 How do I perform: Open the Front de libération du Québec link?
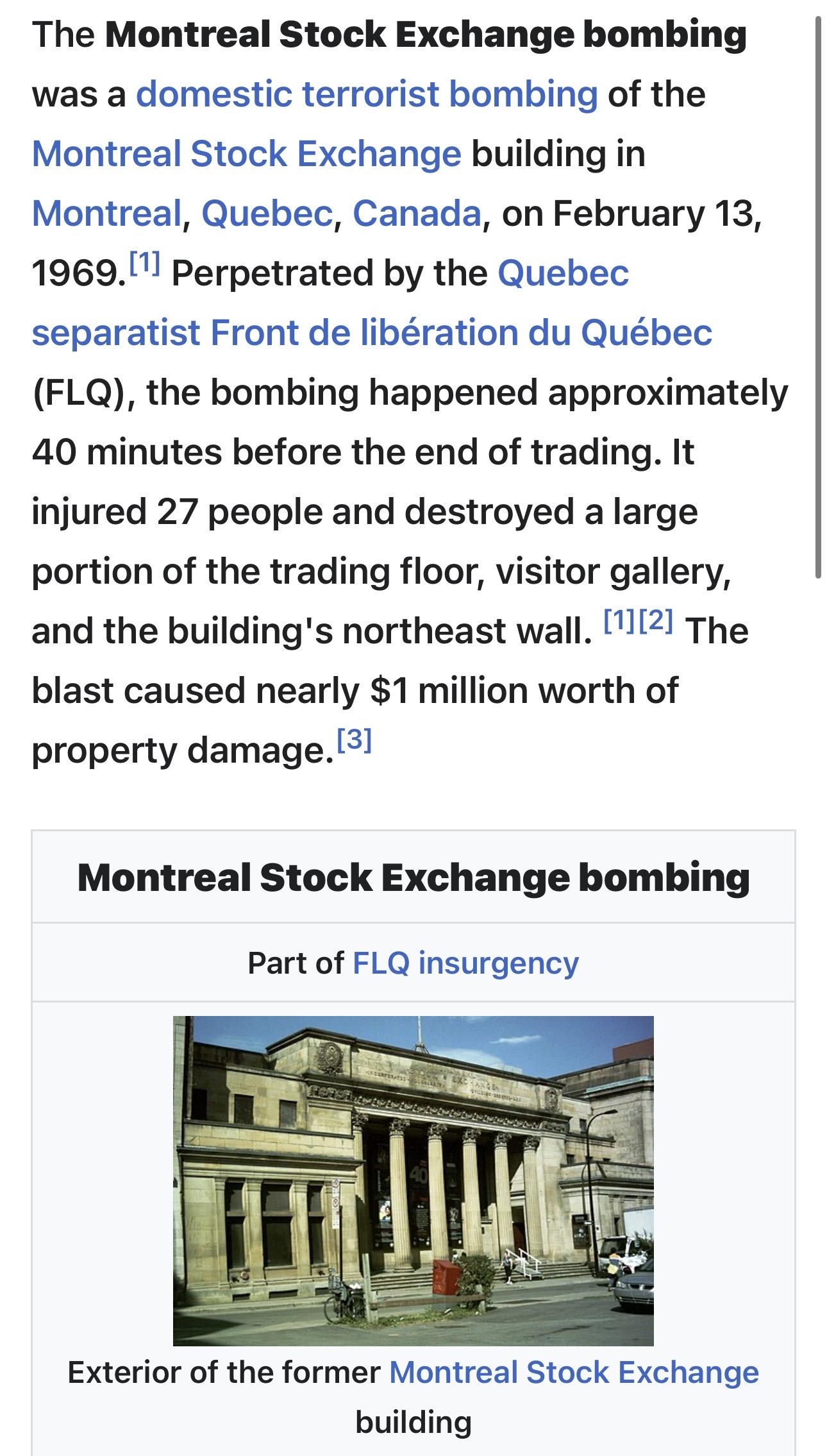click(460, 333)
